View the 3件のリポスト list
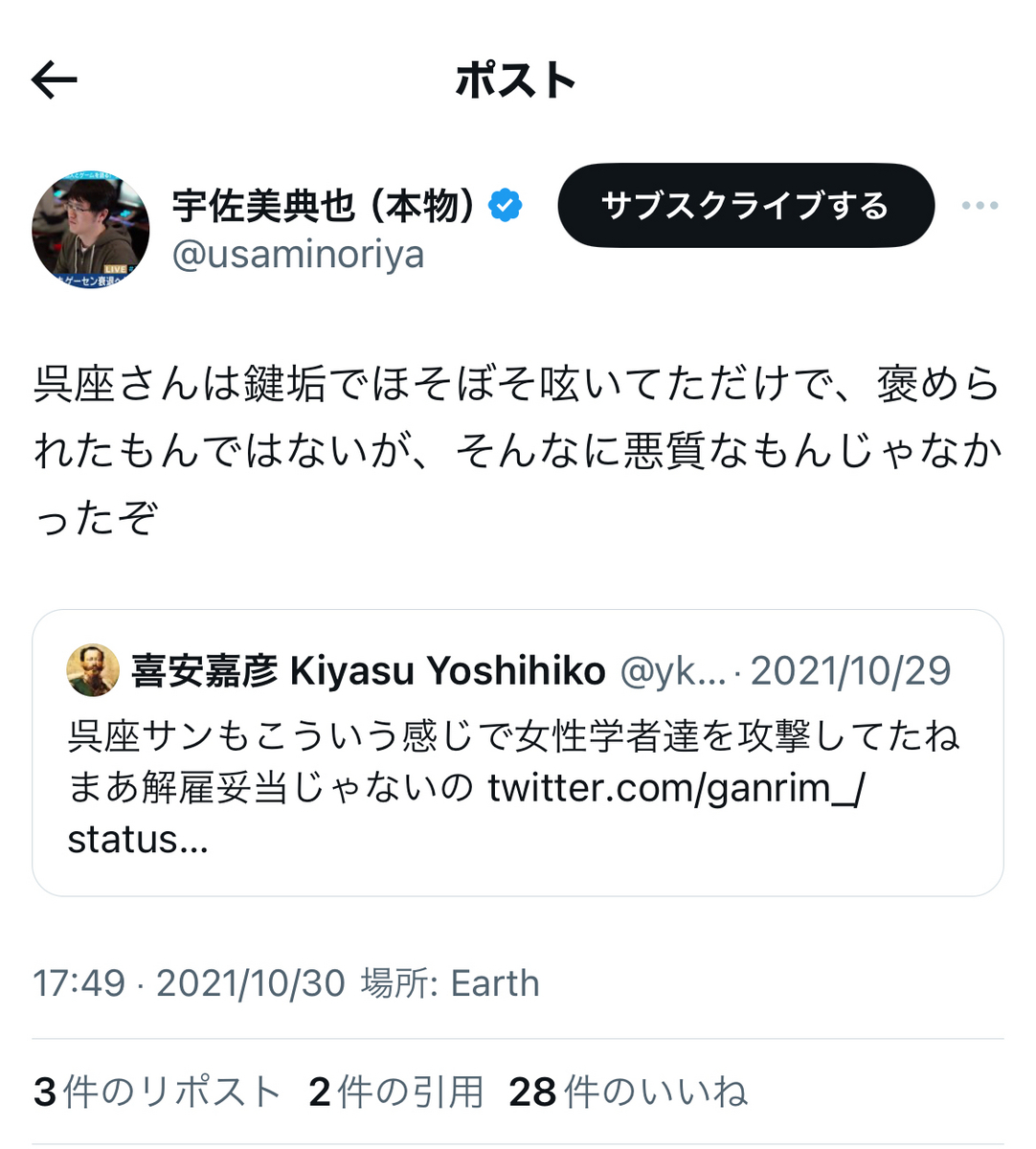 click(157, 1092)
